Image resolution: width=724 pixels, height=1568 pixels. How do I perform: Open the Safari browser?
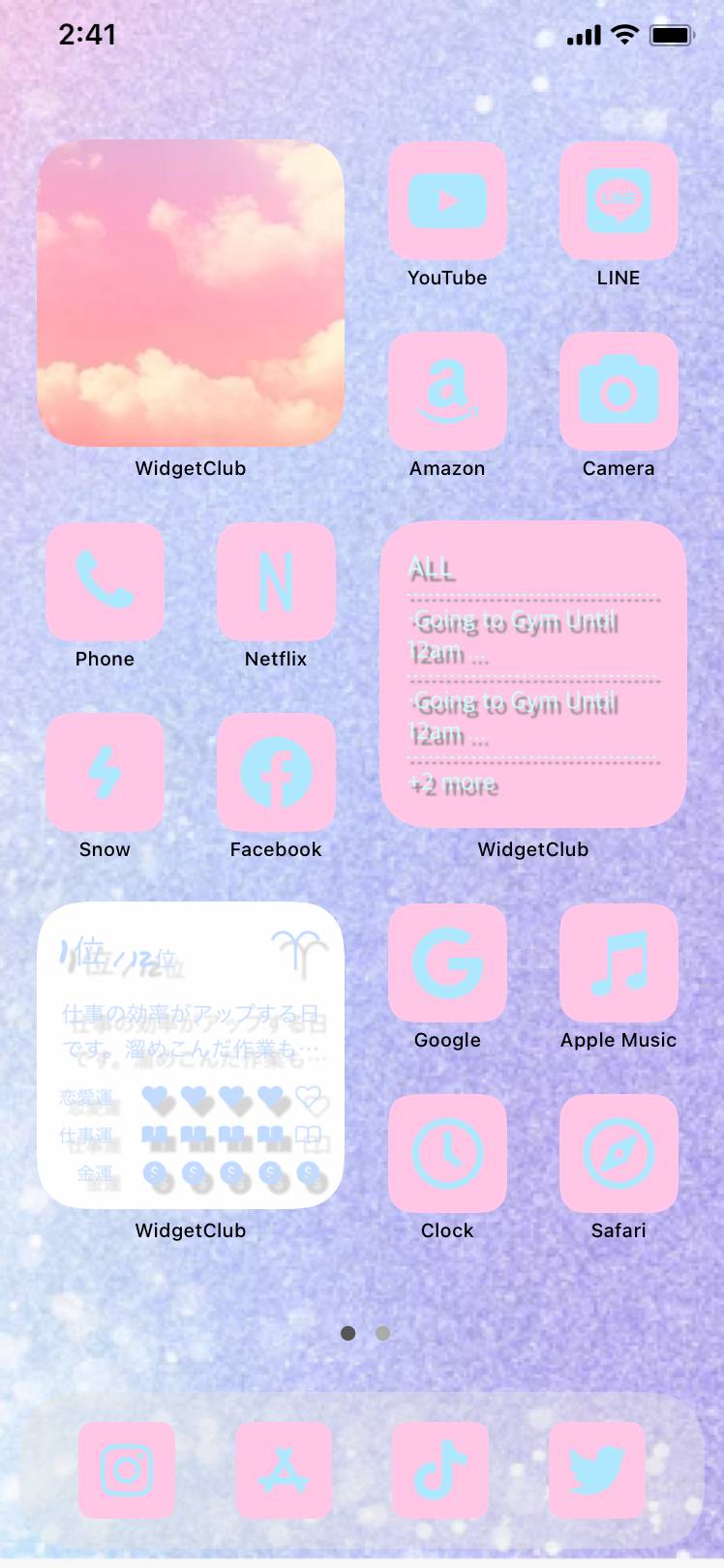coord(618,1153)
